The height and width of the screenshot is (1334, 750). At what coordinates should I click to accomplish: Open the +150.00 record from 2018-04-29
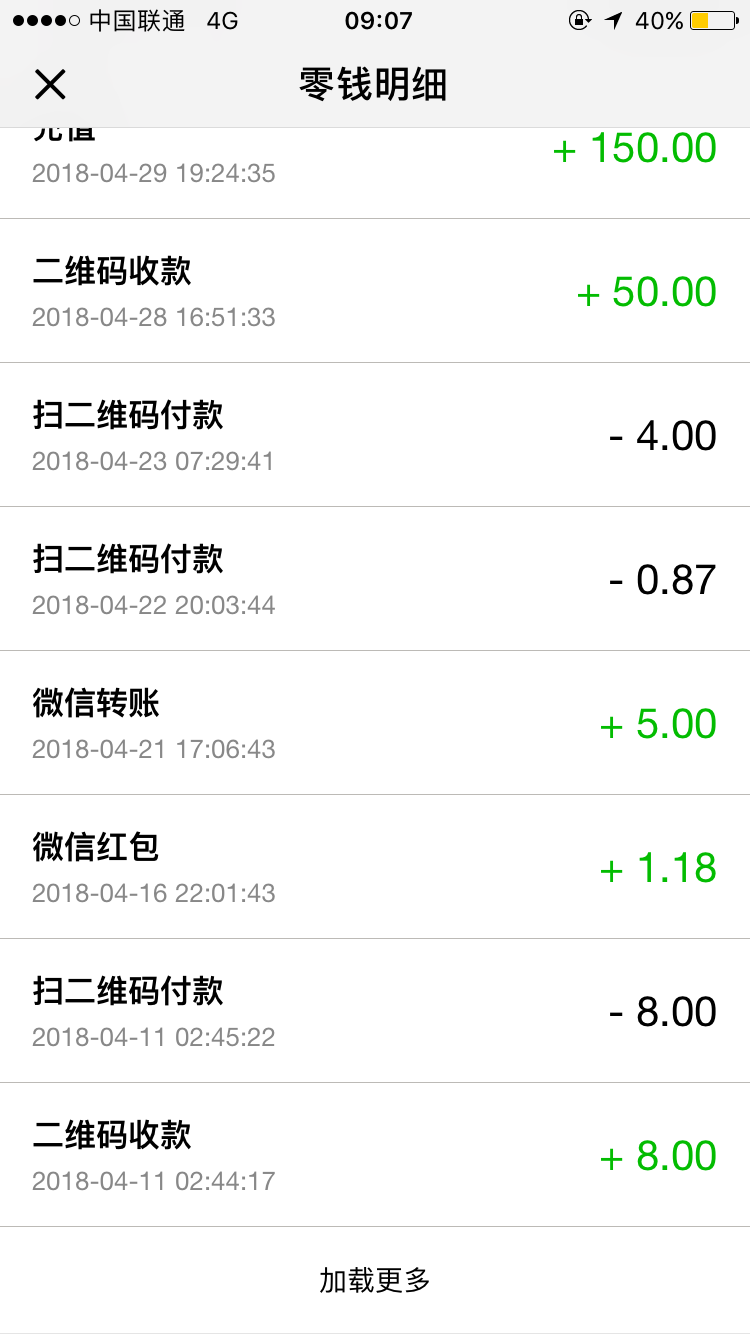tap(375, 173)
